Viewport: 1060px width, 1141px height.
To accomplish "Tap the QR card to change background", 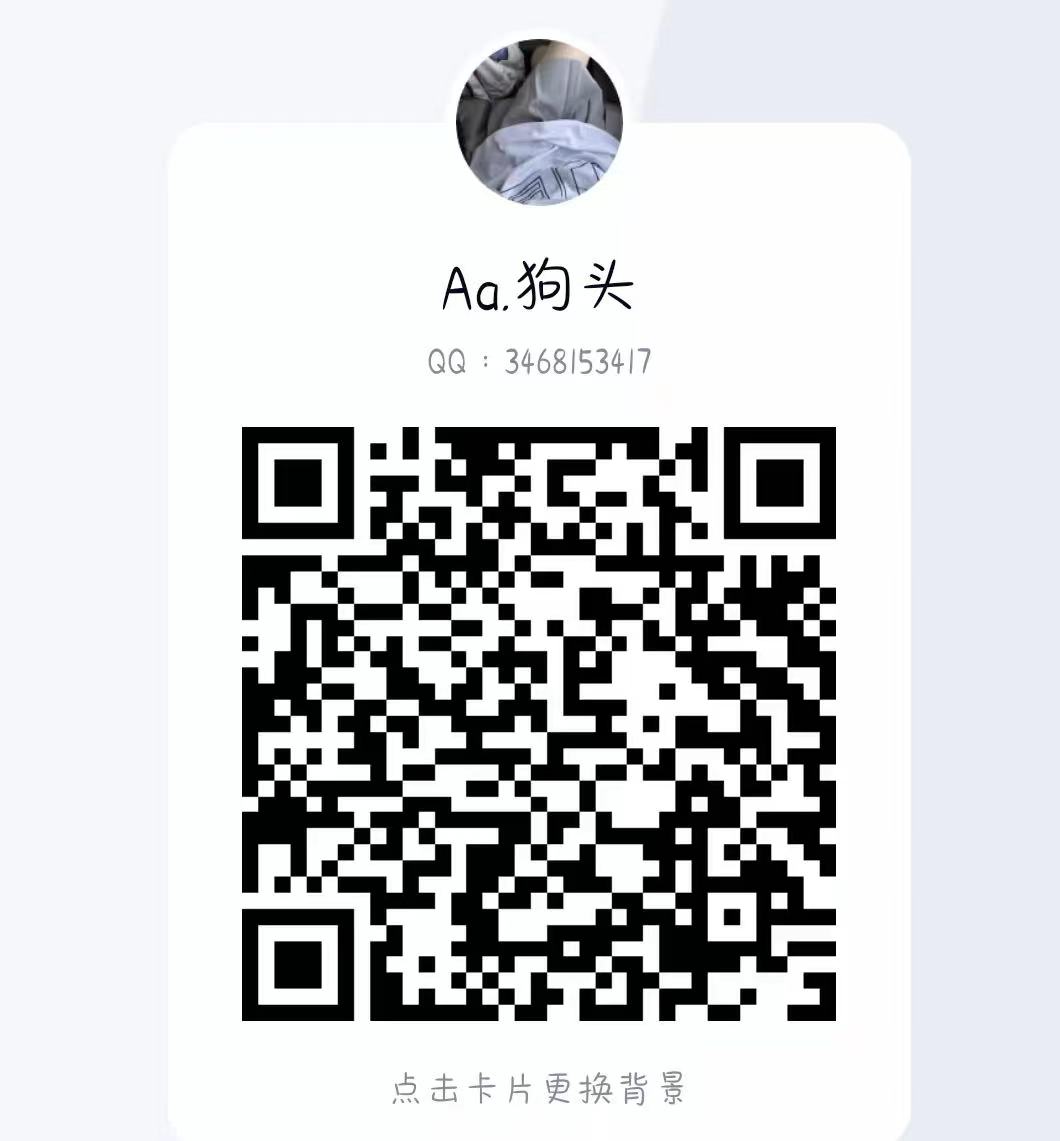I will 538,1087.
